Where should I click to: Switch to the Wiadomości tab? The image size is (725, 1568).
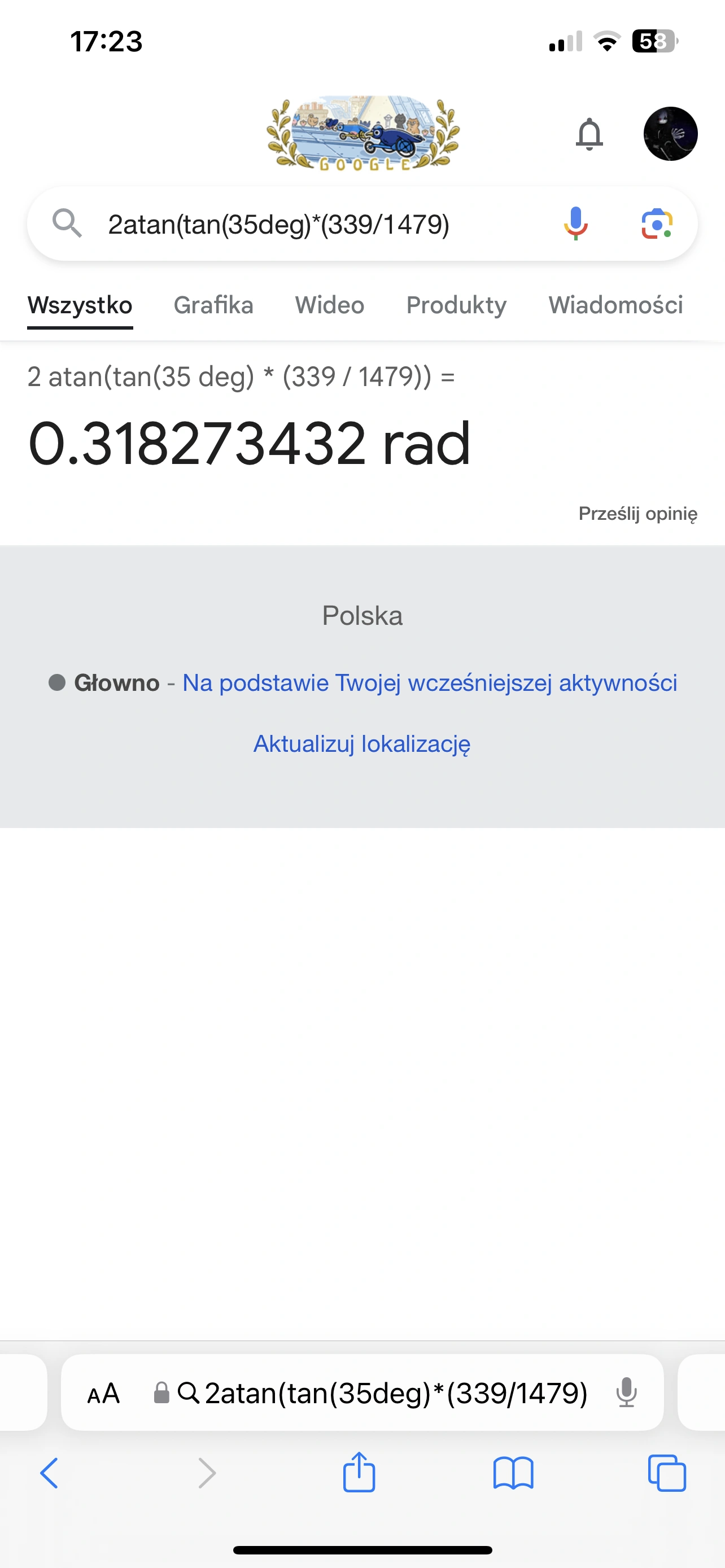click(615, 305)
